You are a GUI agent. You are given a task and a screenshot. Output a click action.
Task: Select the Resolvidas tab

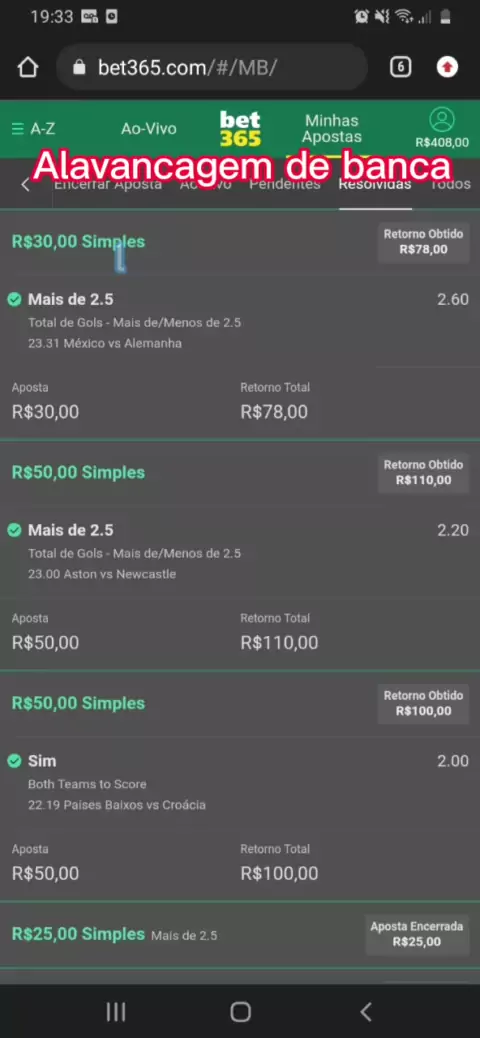pos(375,185)
